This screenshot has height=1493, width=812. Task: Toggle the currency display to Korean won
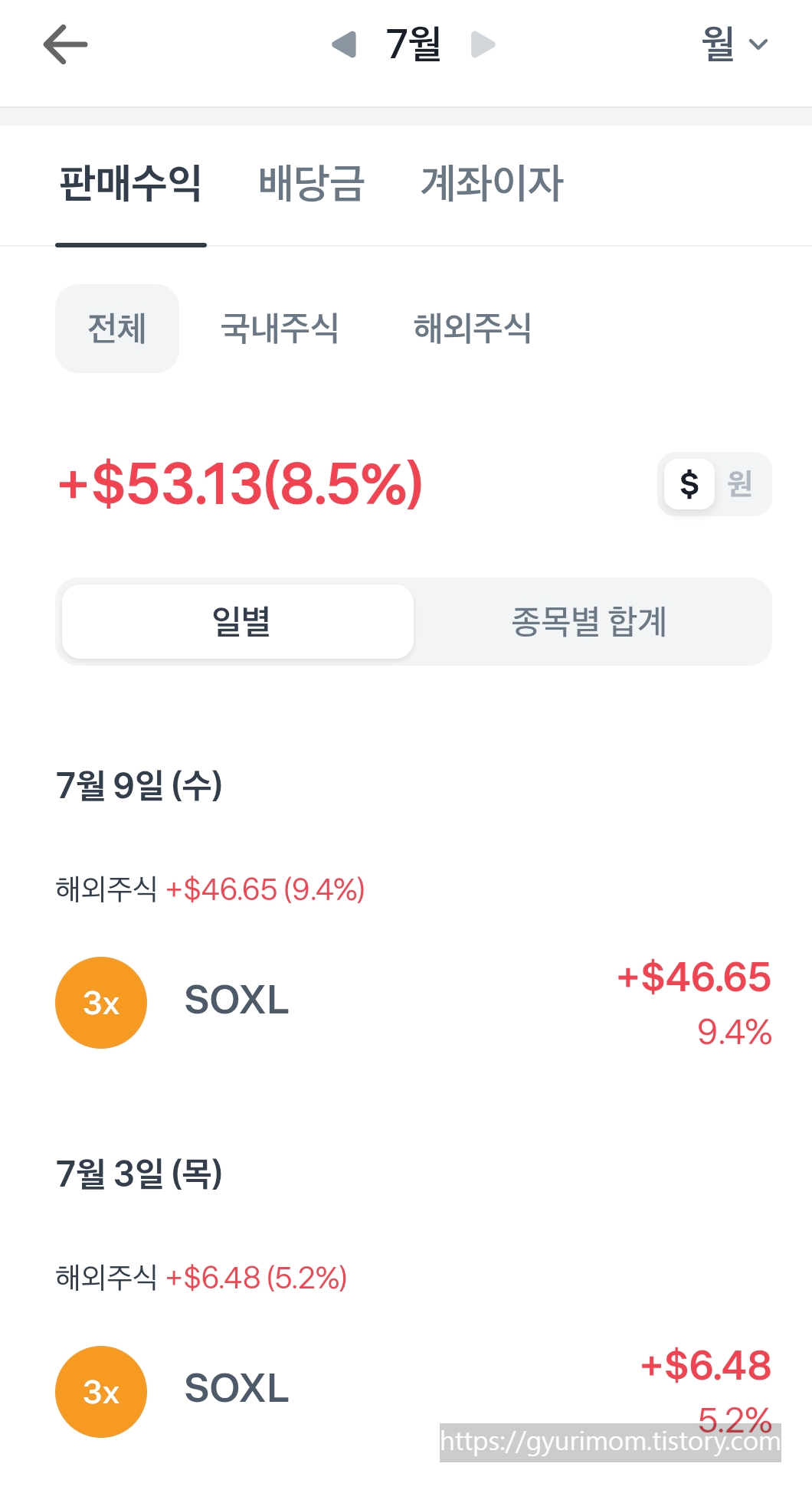738,483
